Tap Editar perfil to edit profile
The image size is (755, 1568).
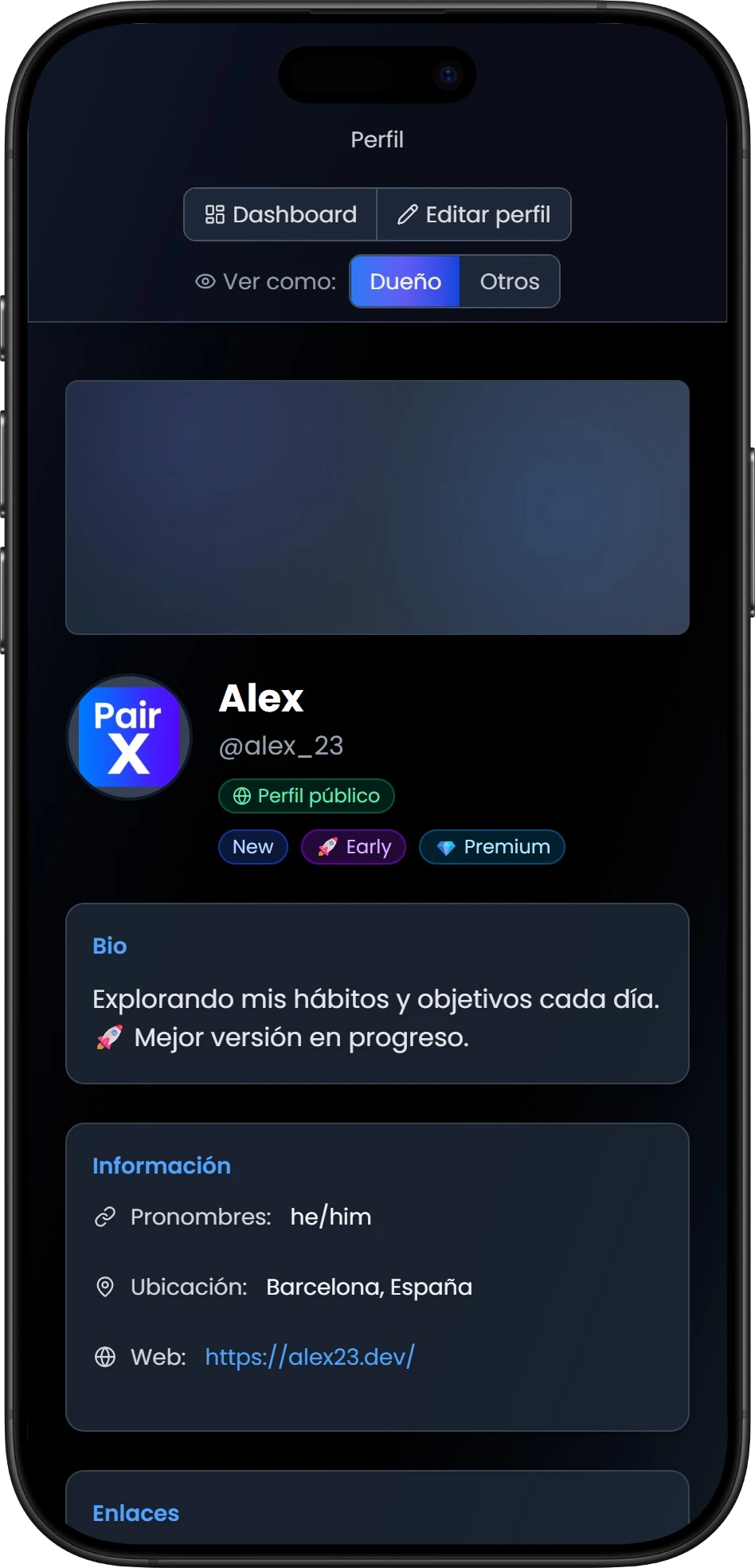[x=474, y=214]
